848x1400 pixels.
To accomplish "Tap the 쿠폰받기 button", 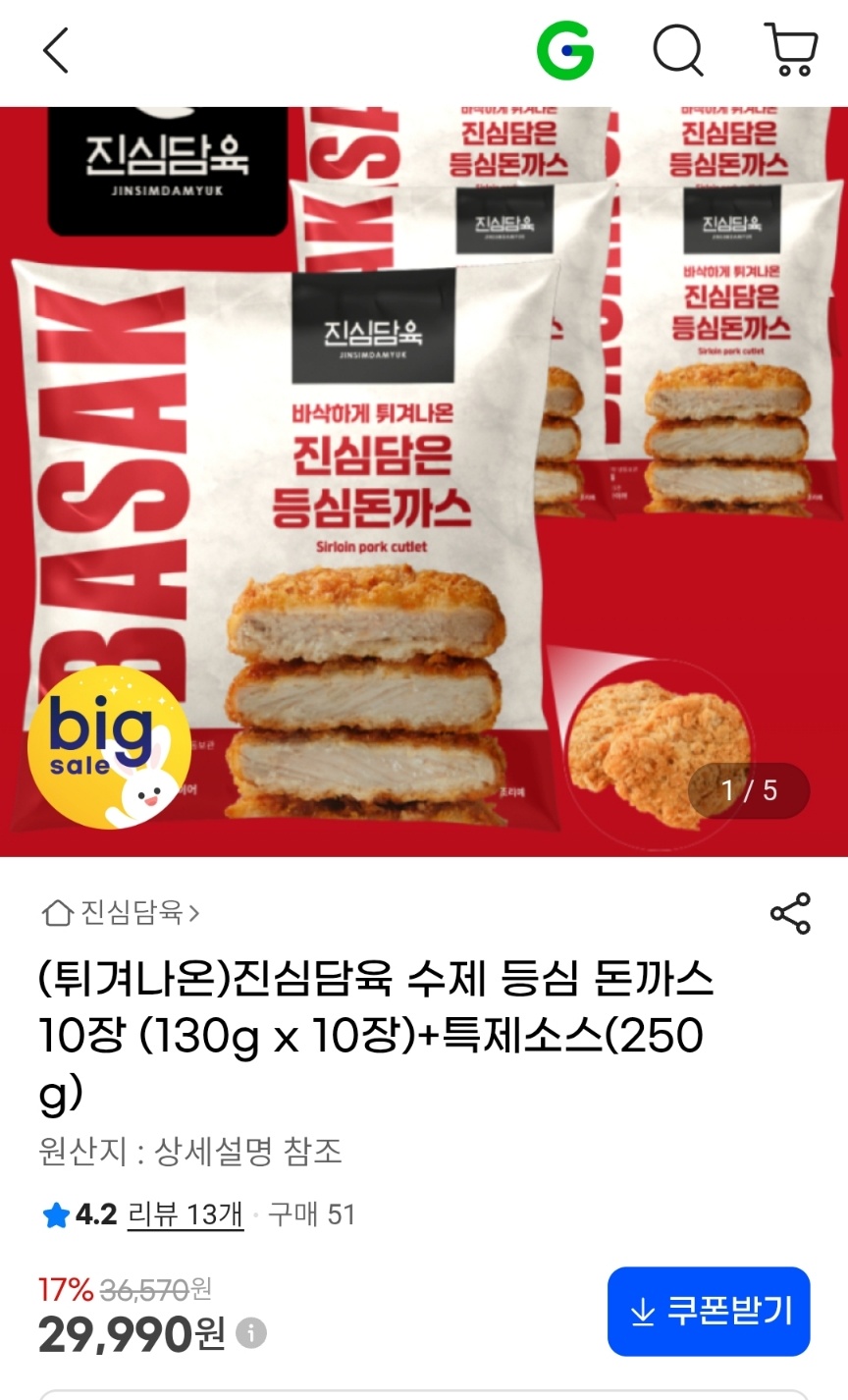I will (709, 1311).
